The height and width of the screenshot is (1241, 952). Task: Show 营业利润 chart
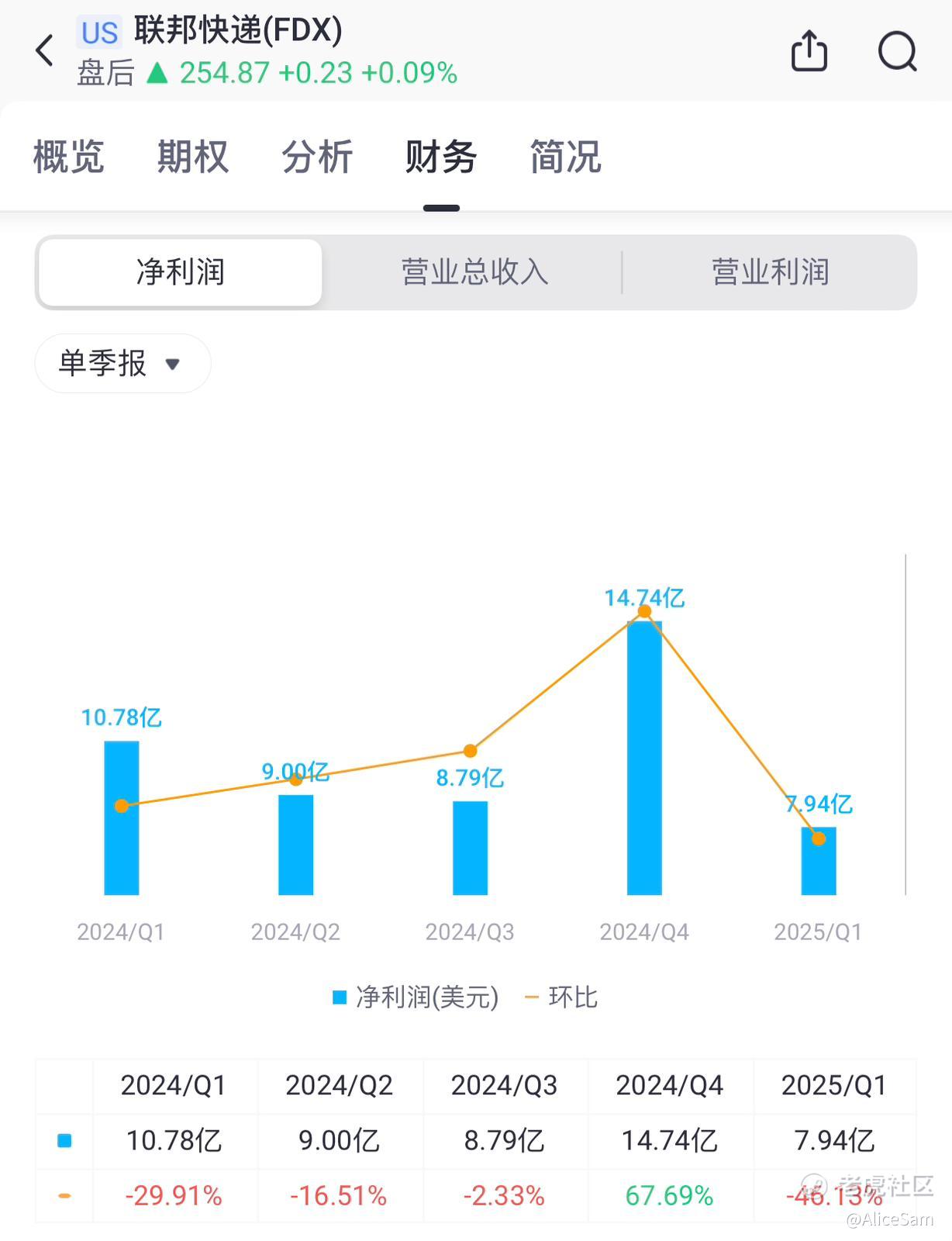point(770,272)
